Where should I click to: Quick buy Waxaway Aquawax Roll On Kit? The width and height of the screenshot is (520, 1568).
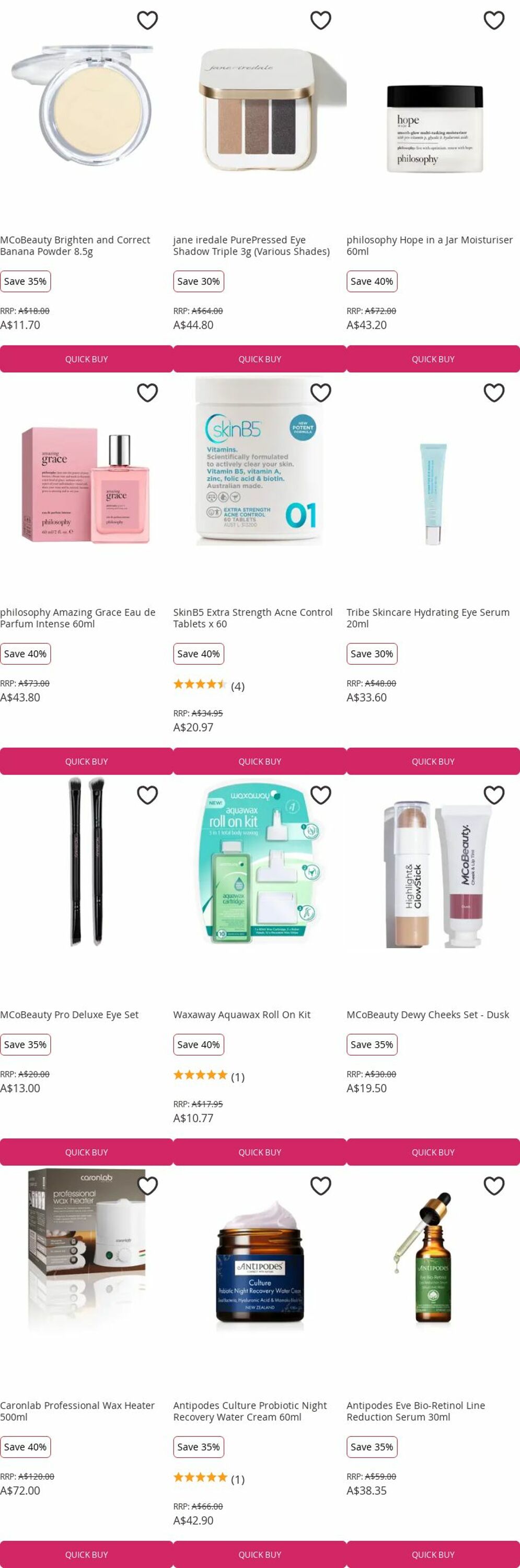(x=259, y=1152)
